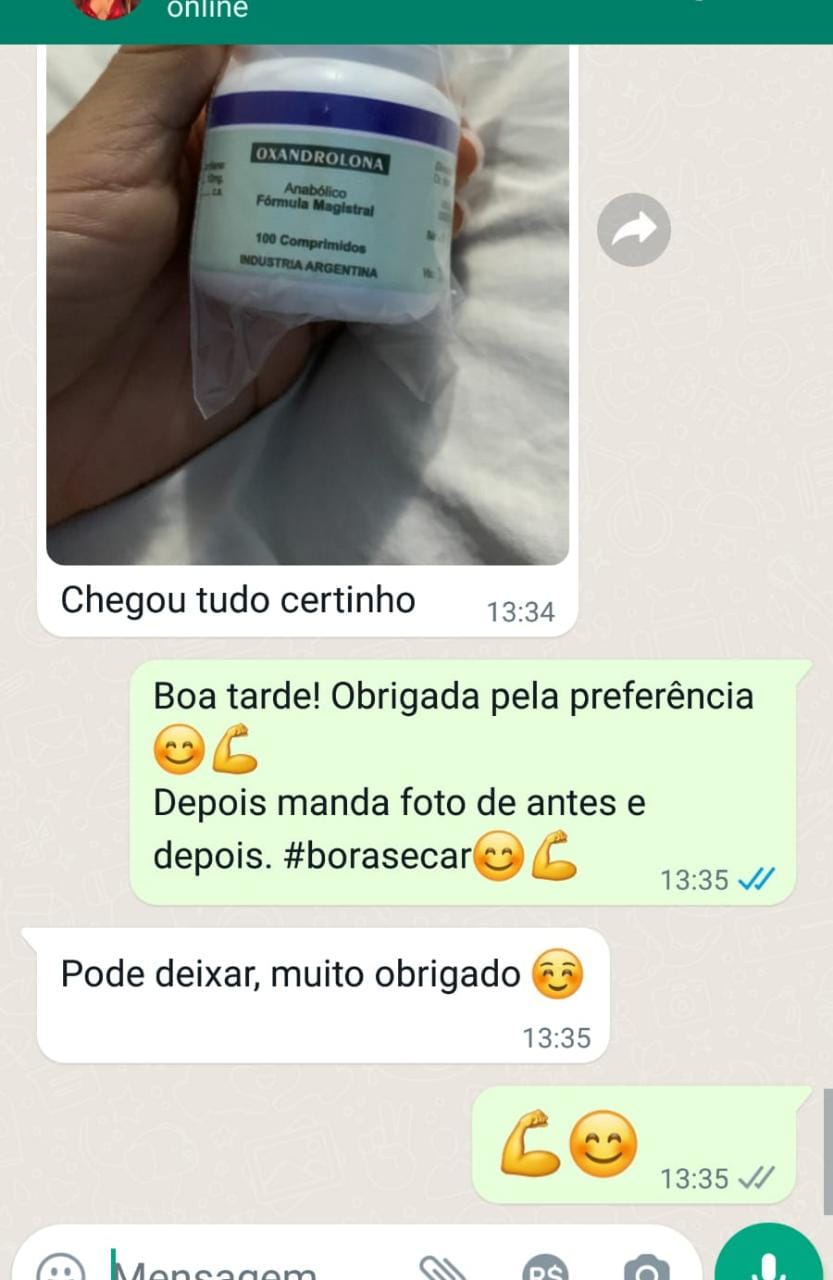833x1280 pixels.
Task: Tap the microphone voice message button
Action: tap(768, 1262)
